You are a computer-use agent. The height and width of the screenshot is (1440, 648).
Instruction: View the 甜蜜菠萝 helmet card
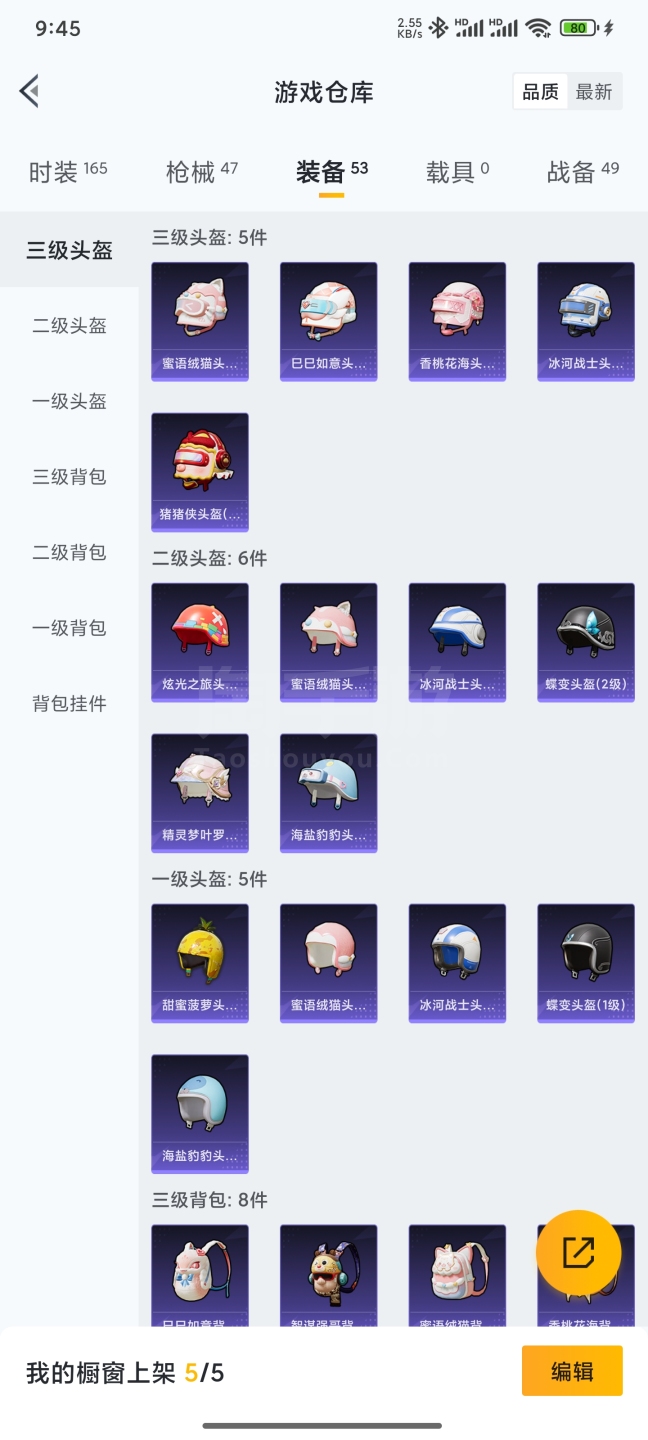click(200, 963)
